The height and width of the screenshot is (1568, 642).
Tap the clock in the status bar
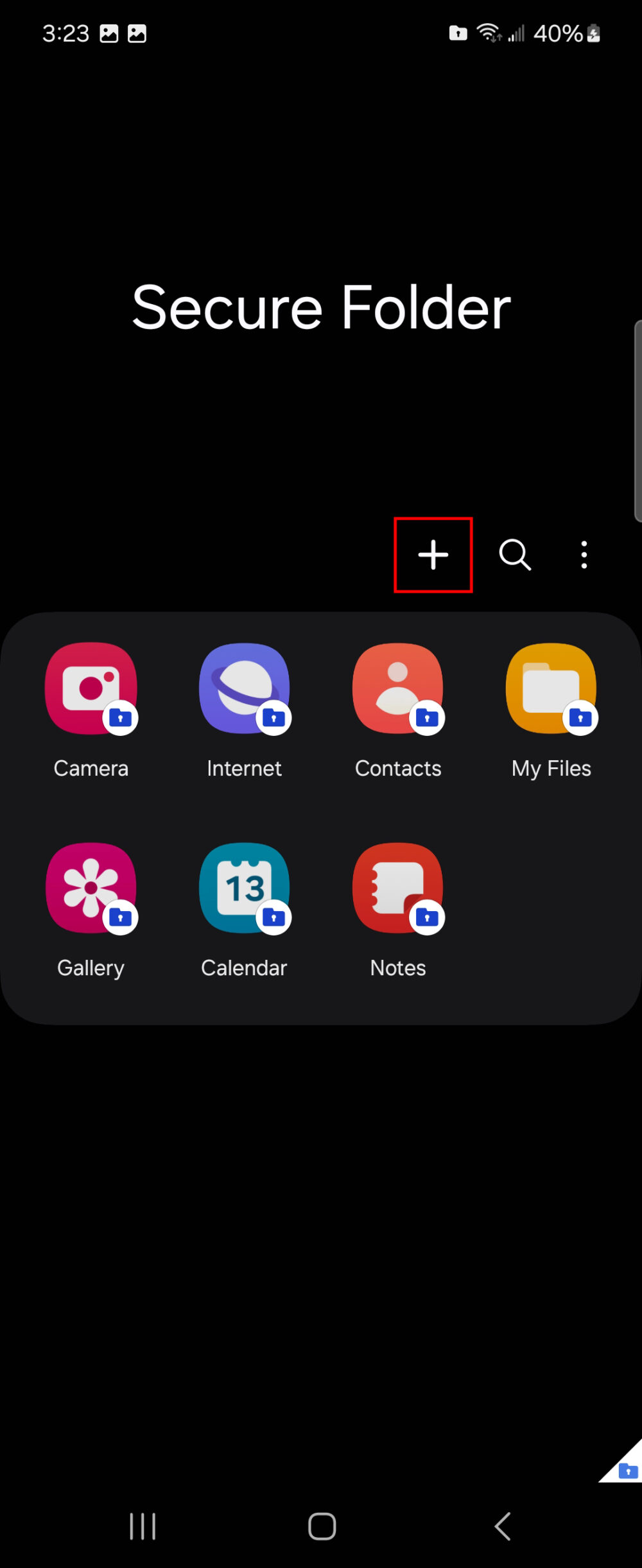coord(66,33)
